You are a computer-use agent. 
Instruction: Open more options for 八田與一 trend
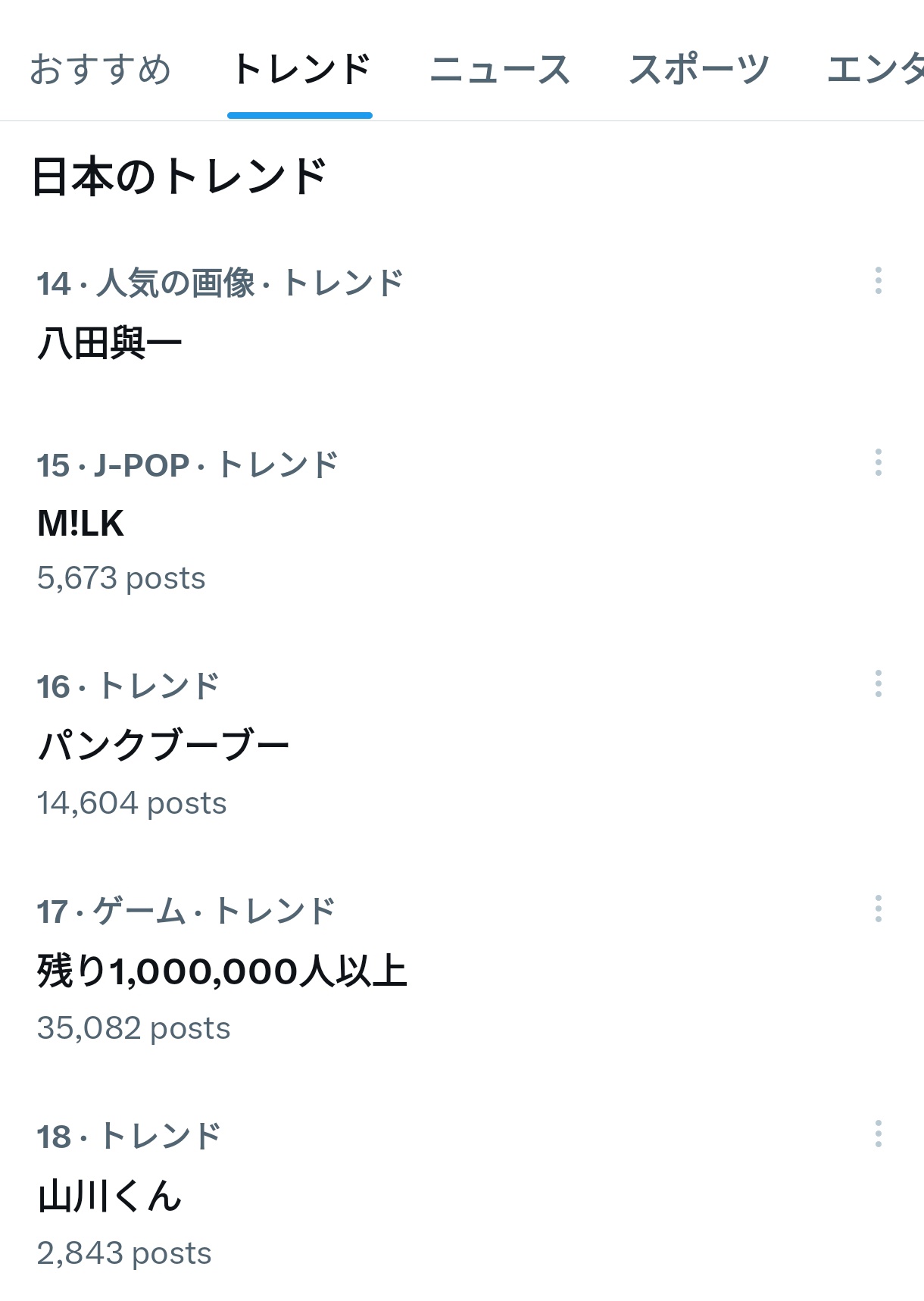pos(879,281)
